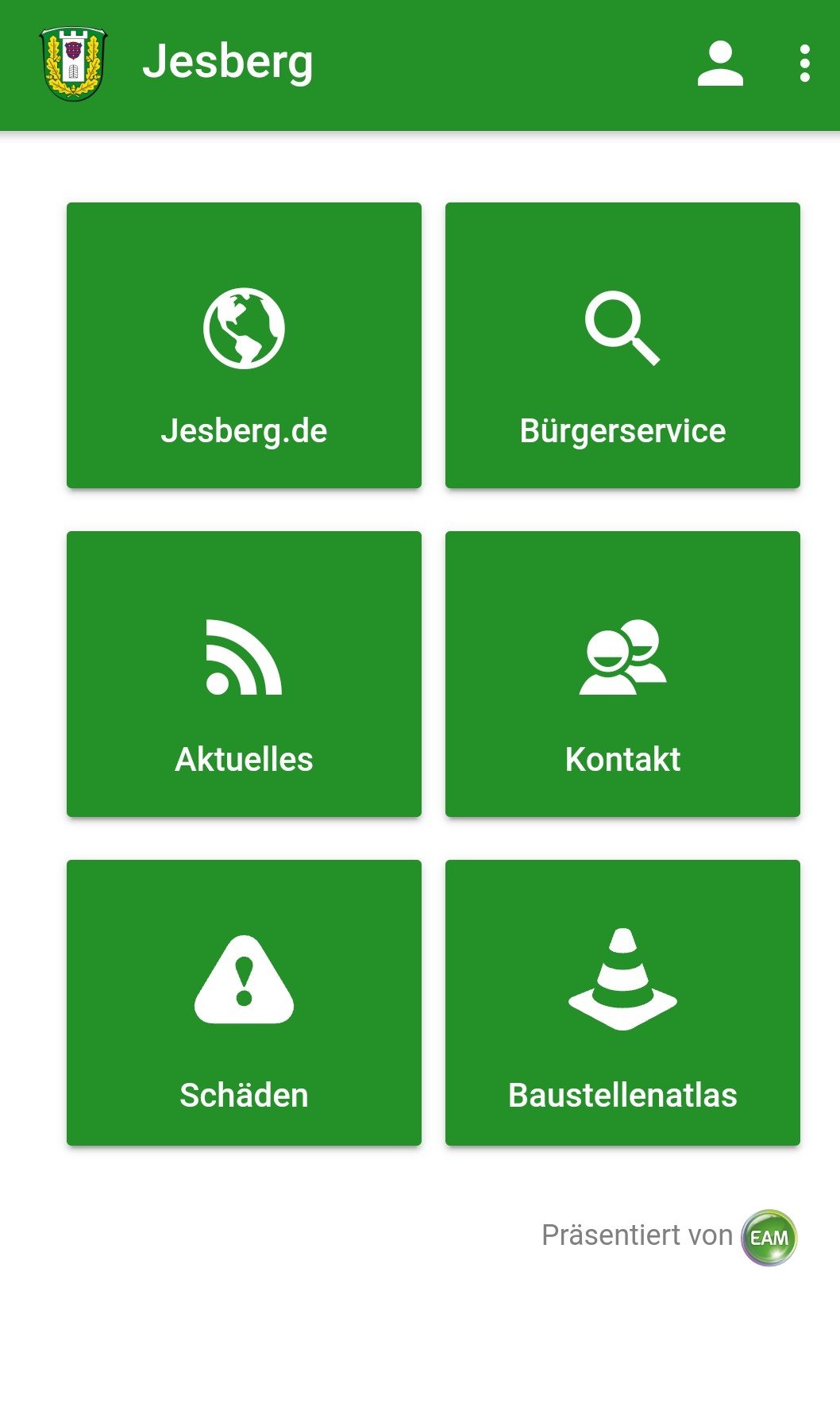Open the three-dot overflow menu
Image resolution: width=840 pixels, height=1414 pixels.
804,64
